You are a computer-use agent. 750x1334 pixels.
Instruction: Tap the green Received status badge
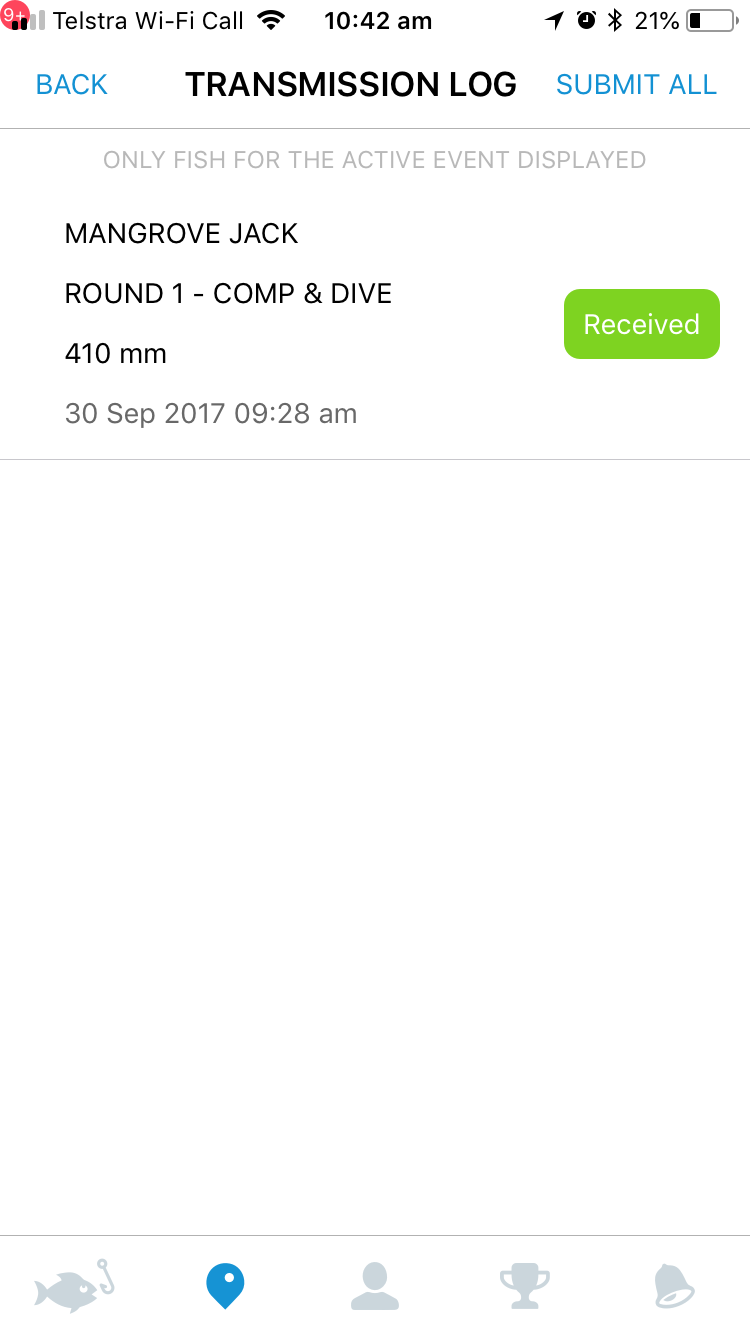pos(642,324)
